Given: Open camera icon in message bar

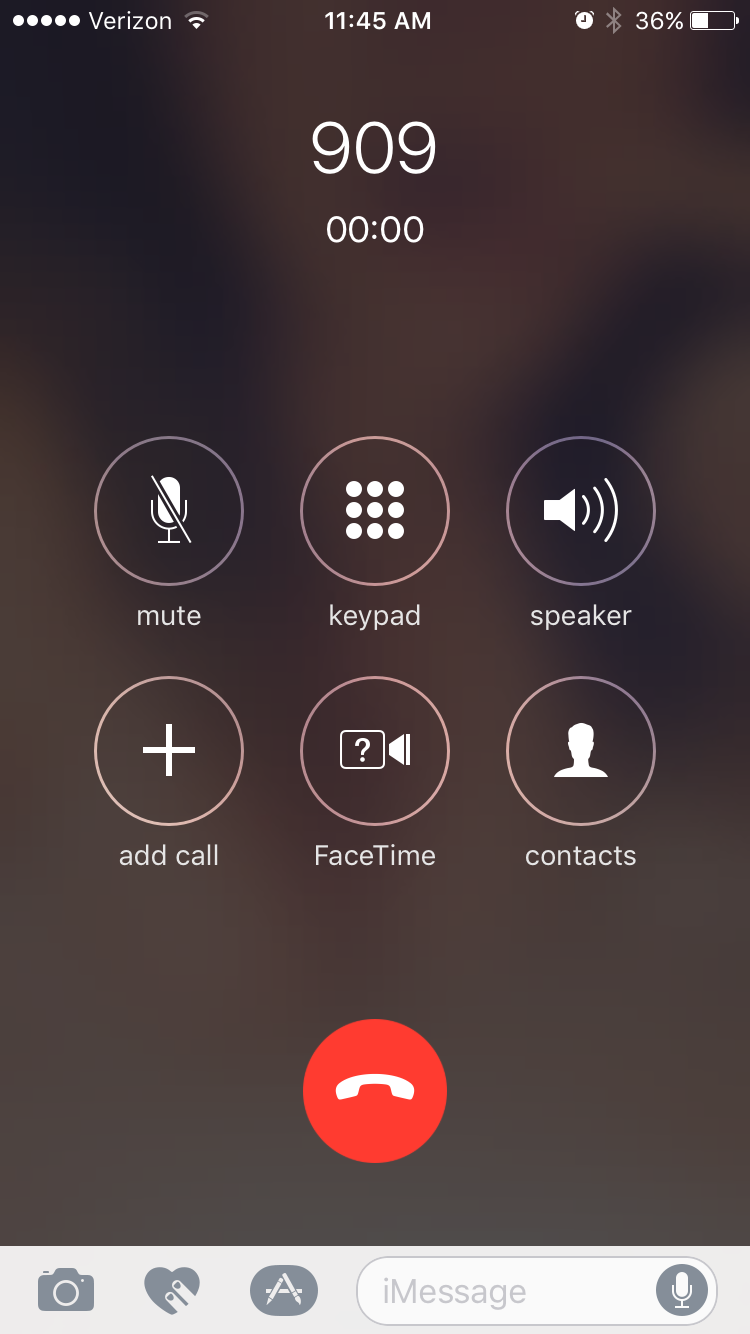Looking at the screenshot, I should coord(66,1290).
